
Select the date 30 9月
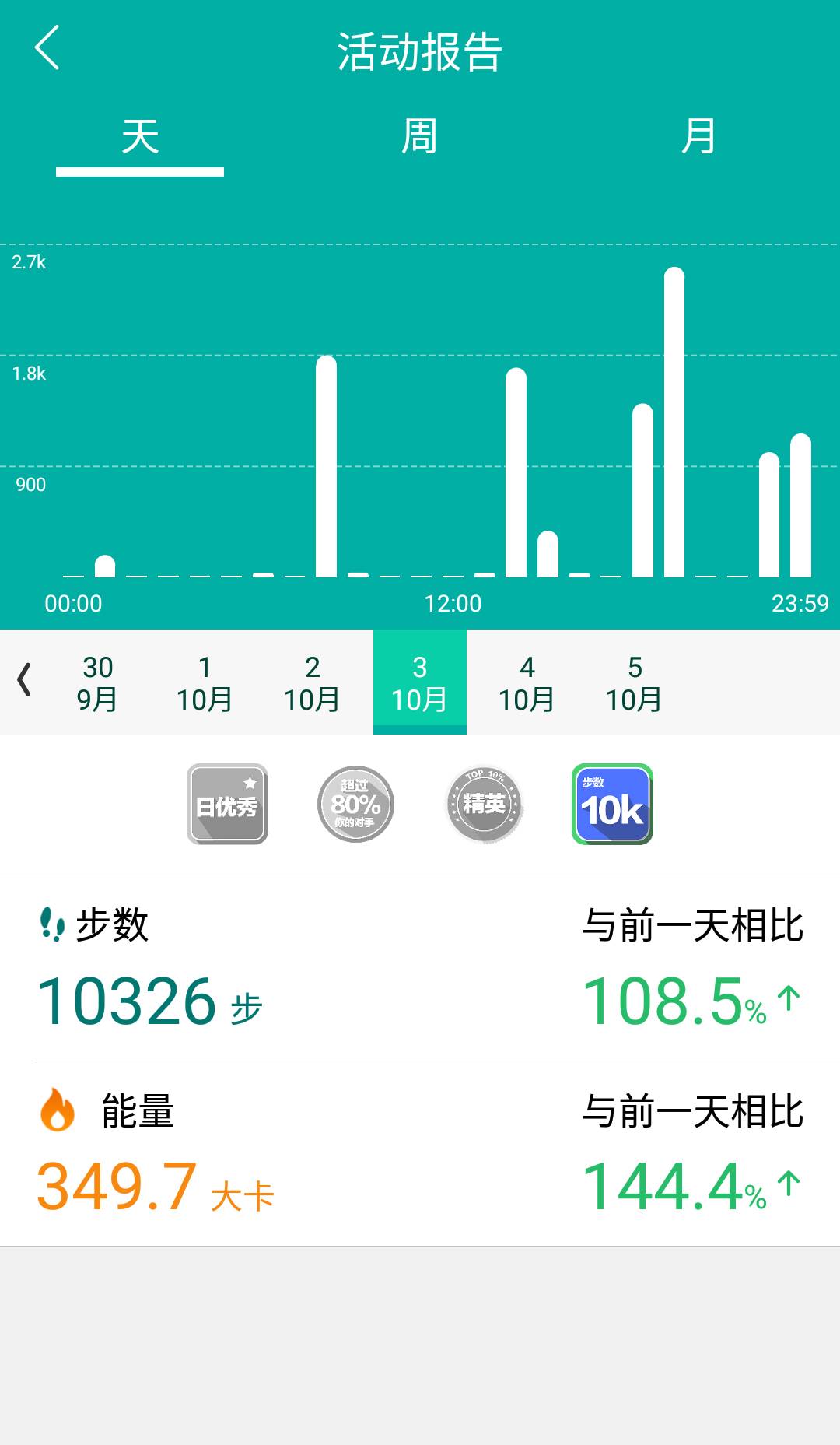click(97, 682)
